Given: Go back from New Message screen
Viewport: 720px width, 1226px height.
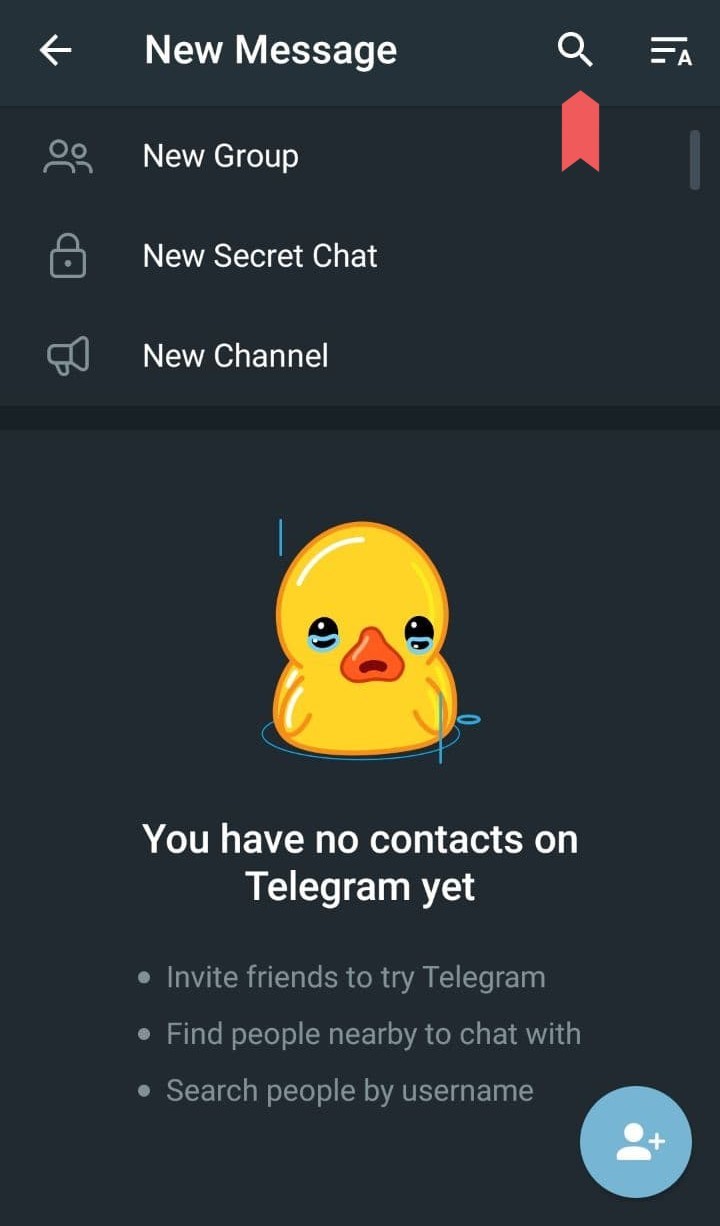Looking at the screenshot, I should click(x=56, y=50).
